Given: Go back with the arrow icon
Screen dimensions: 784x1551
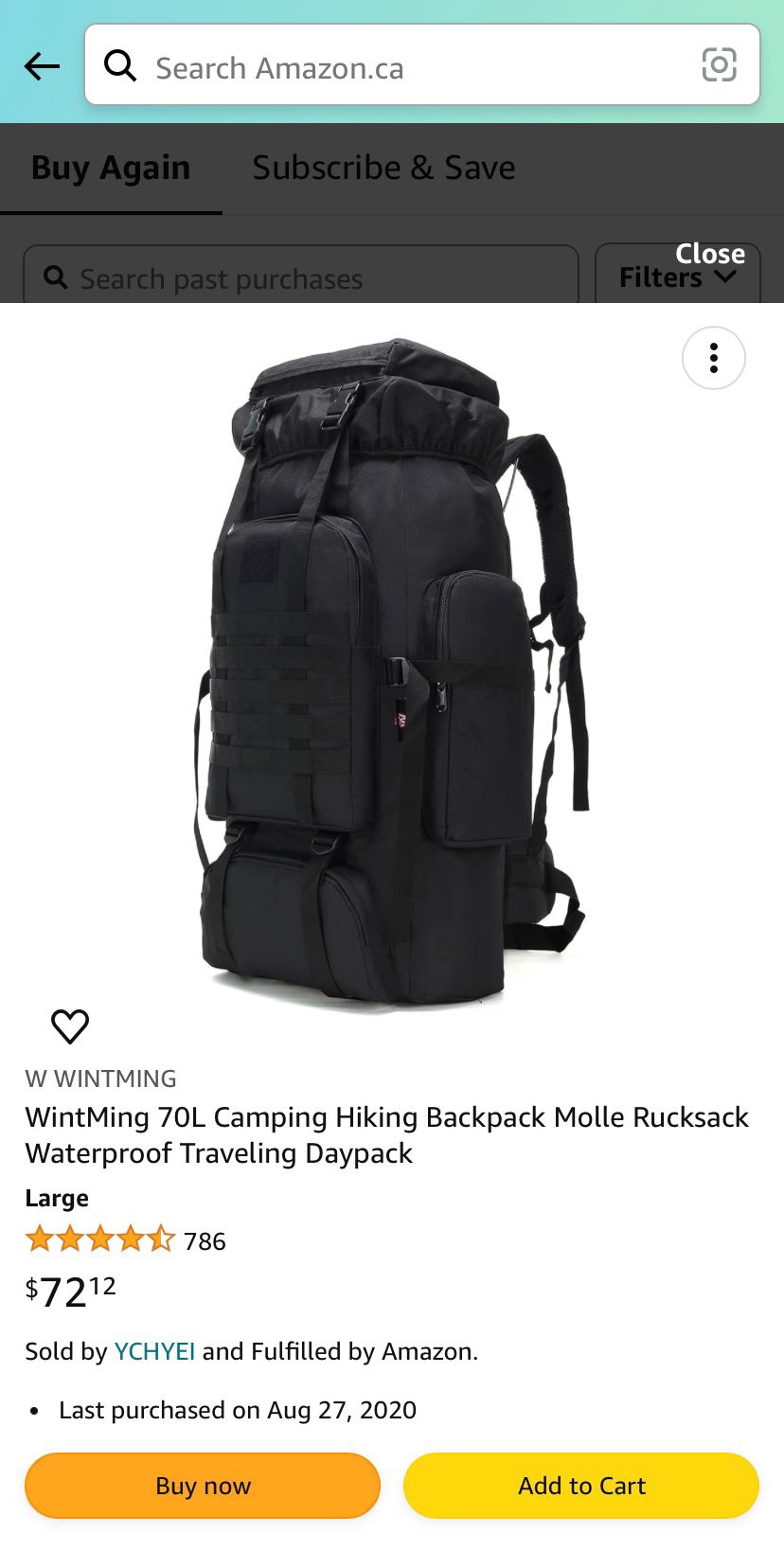Looking at the screenshot, I should click(x=42, y=66).
